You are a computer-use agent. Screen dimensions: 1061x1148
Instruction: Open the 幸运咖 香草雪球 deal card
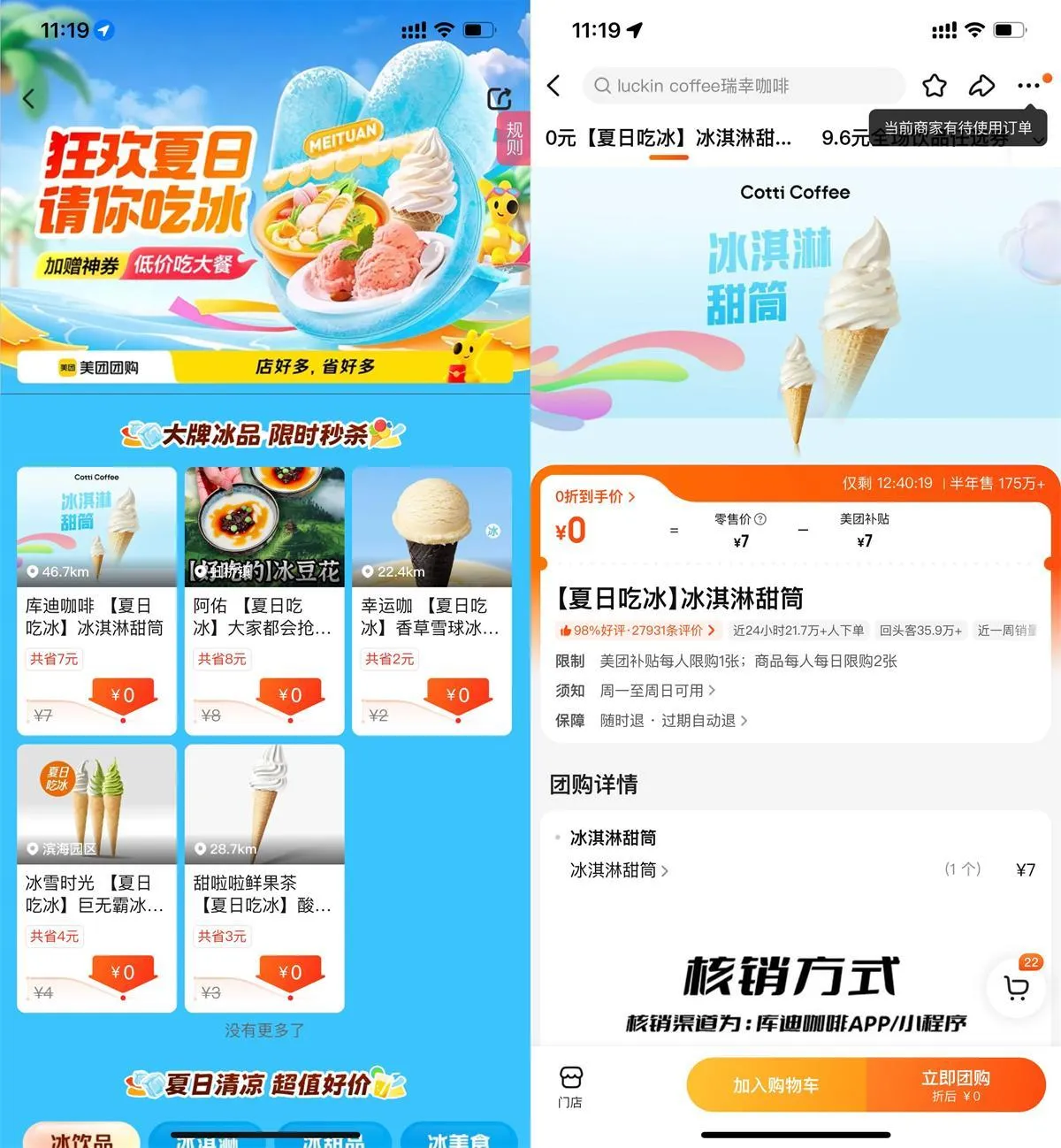coord(431,601)
